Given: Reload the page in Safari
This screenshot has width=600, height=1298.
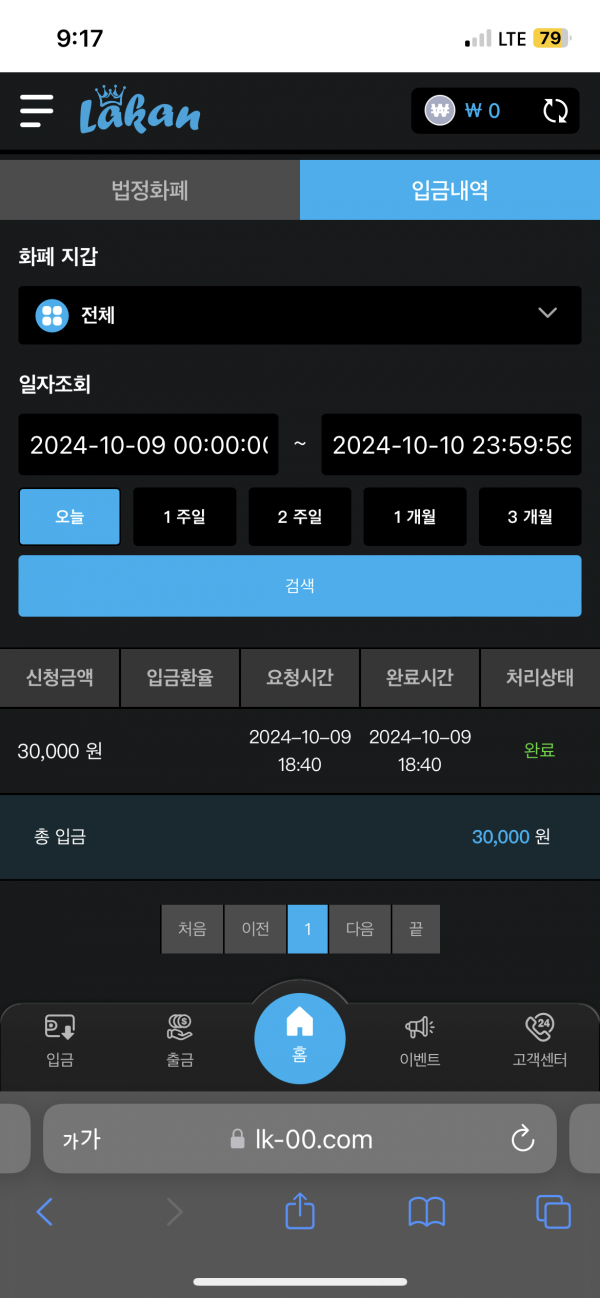Looking at the screenshot, I should pyautogui.click(x=522, y=1138).
